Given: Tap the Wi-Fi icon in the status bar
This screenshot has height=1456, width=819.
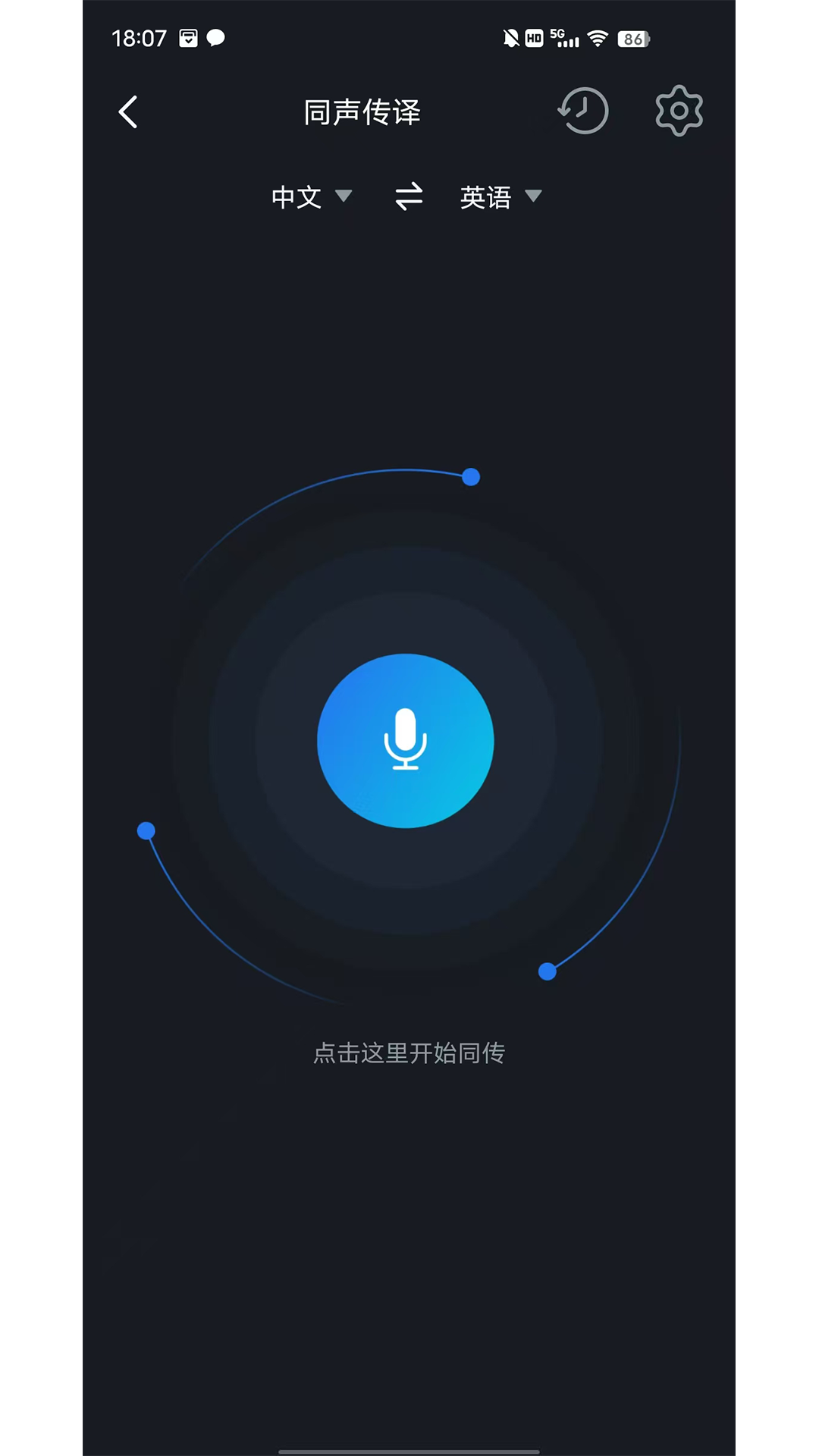Looking at the screenshot, I should click(x=598, y=38).
